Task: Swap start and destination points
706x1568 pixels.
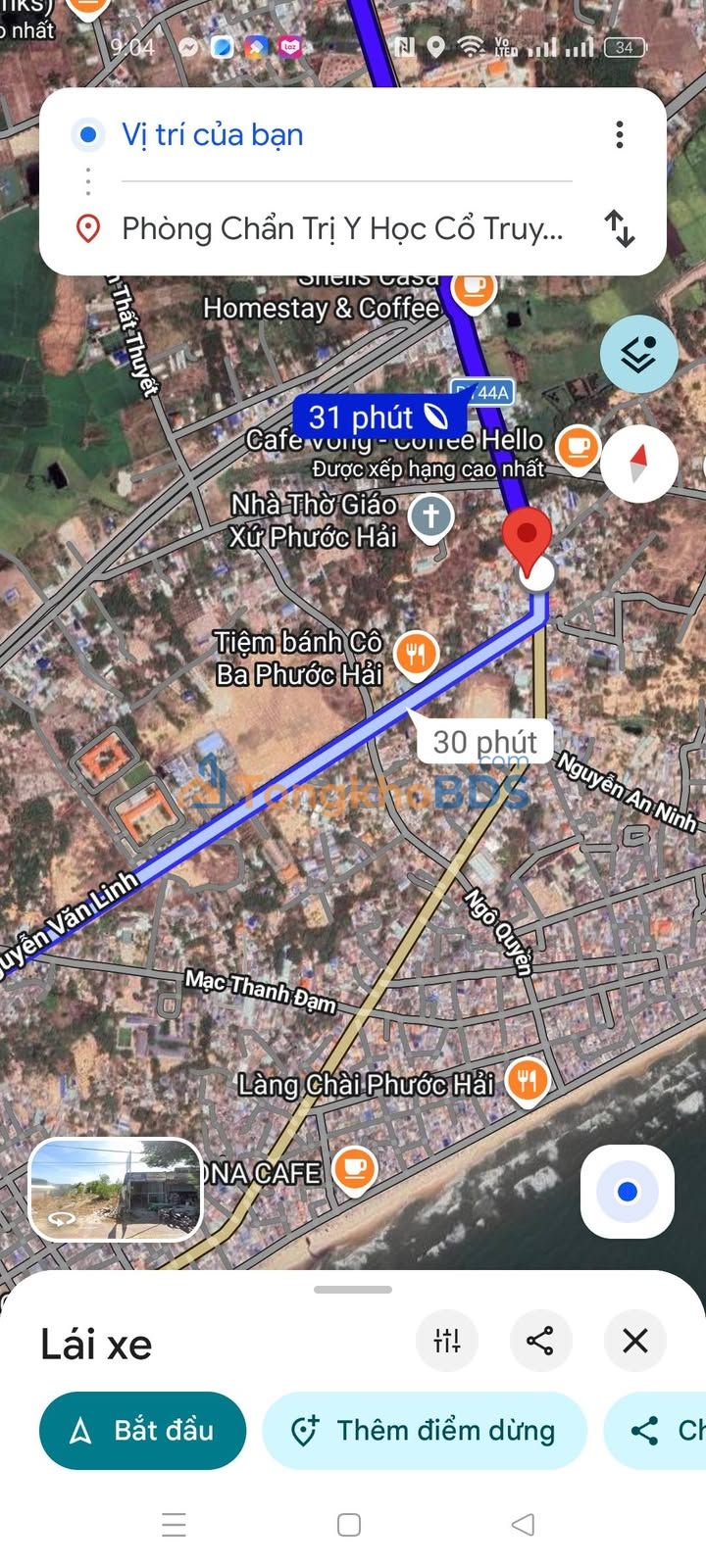Action: (620, 228)
